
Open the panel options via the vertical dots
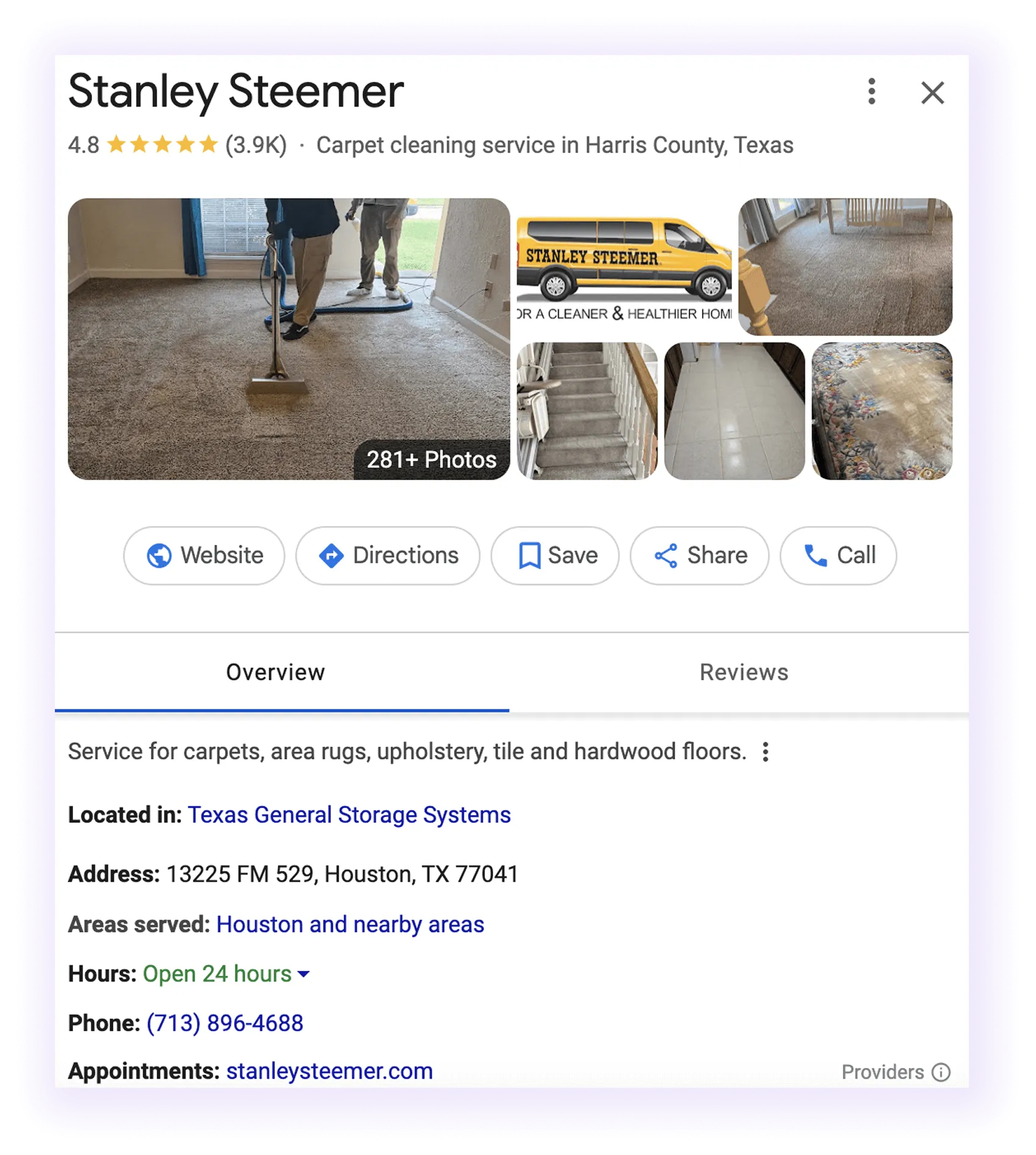click(x=871, y=92)
